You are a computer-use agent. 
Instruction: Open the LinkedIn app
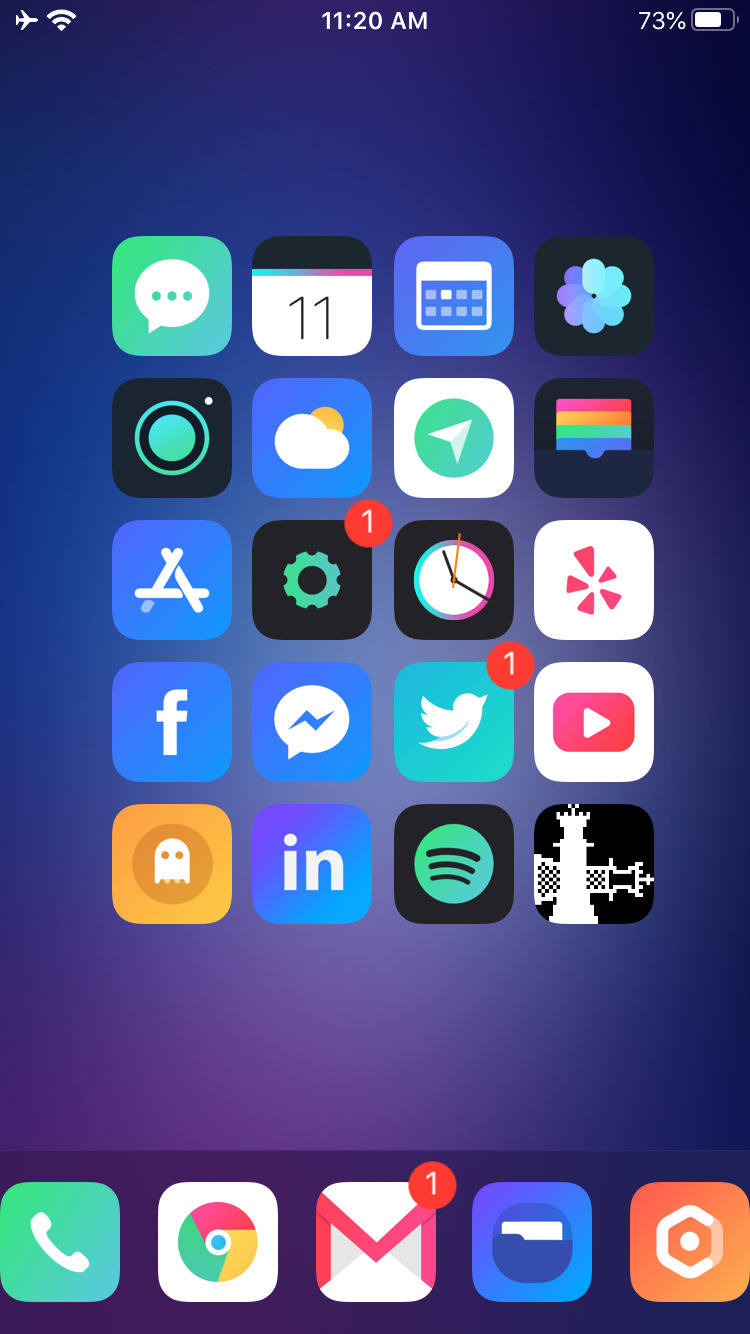click(312, 864)
